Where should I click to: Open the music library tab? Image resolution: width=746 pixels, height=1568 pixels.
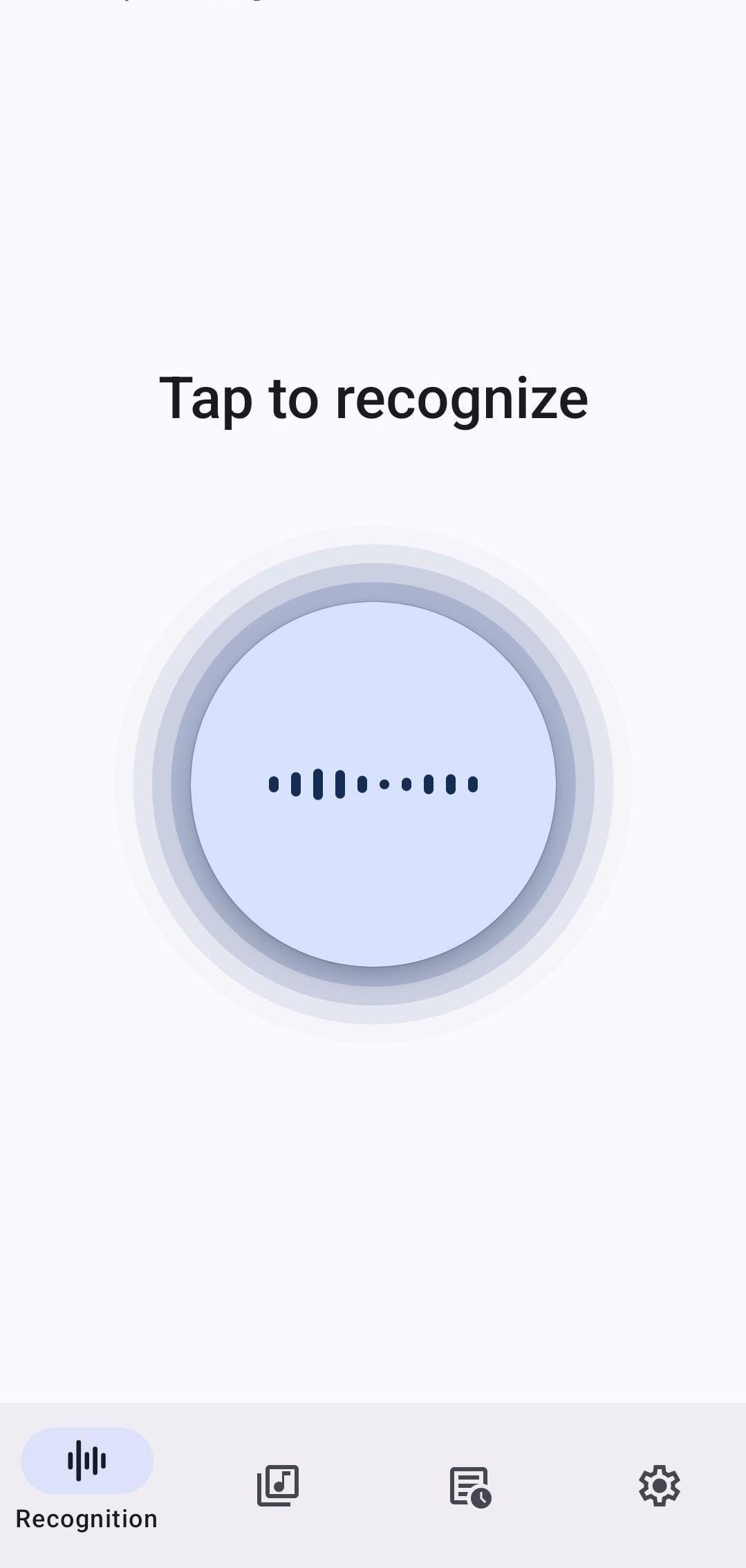tap(278, 1485)
